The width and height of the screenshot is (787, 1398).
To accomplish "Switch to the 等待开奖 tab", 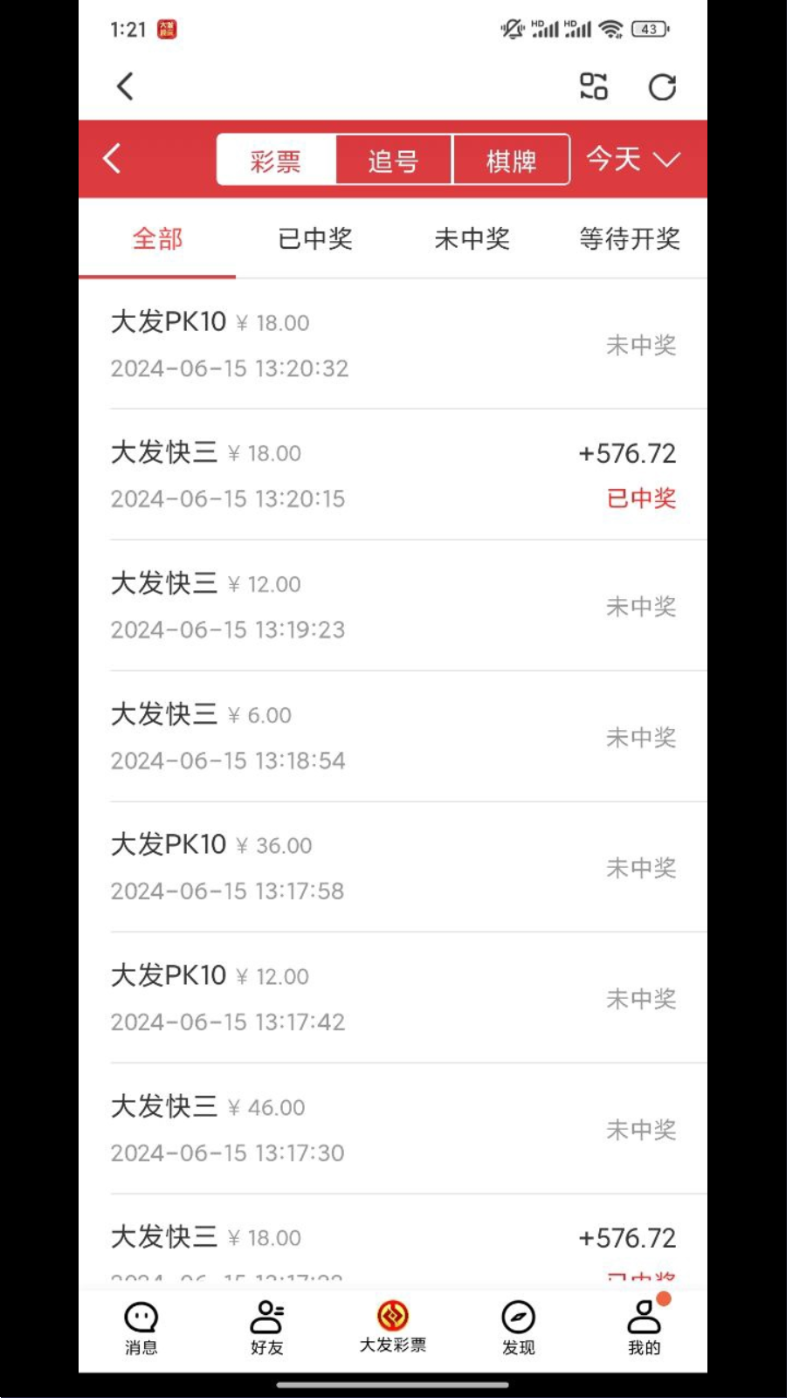I will coord(629,239).
